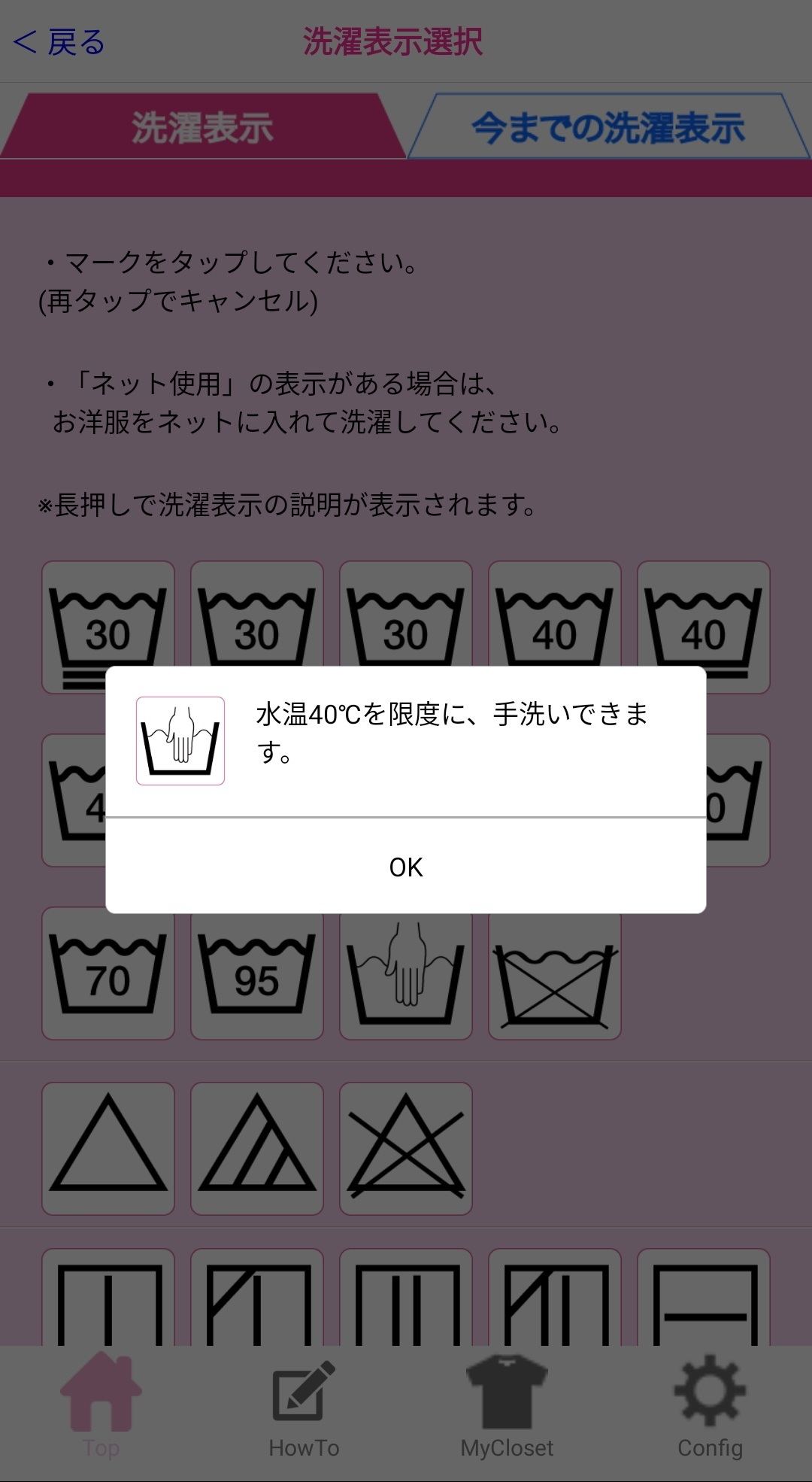Choose the crossed-out triangle no-bleach symbol
This screenshot has height=1482, width=812.
406,1149
